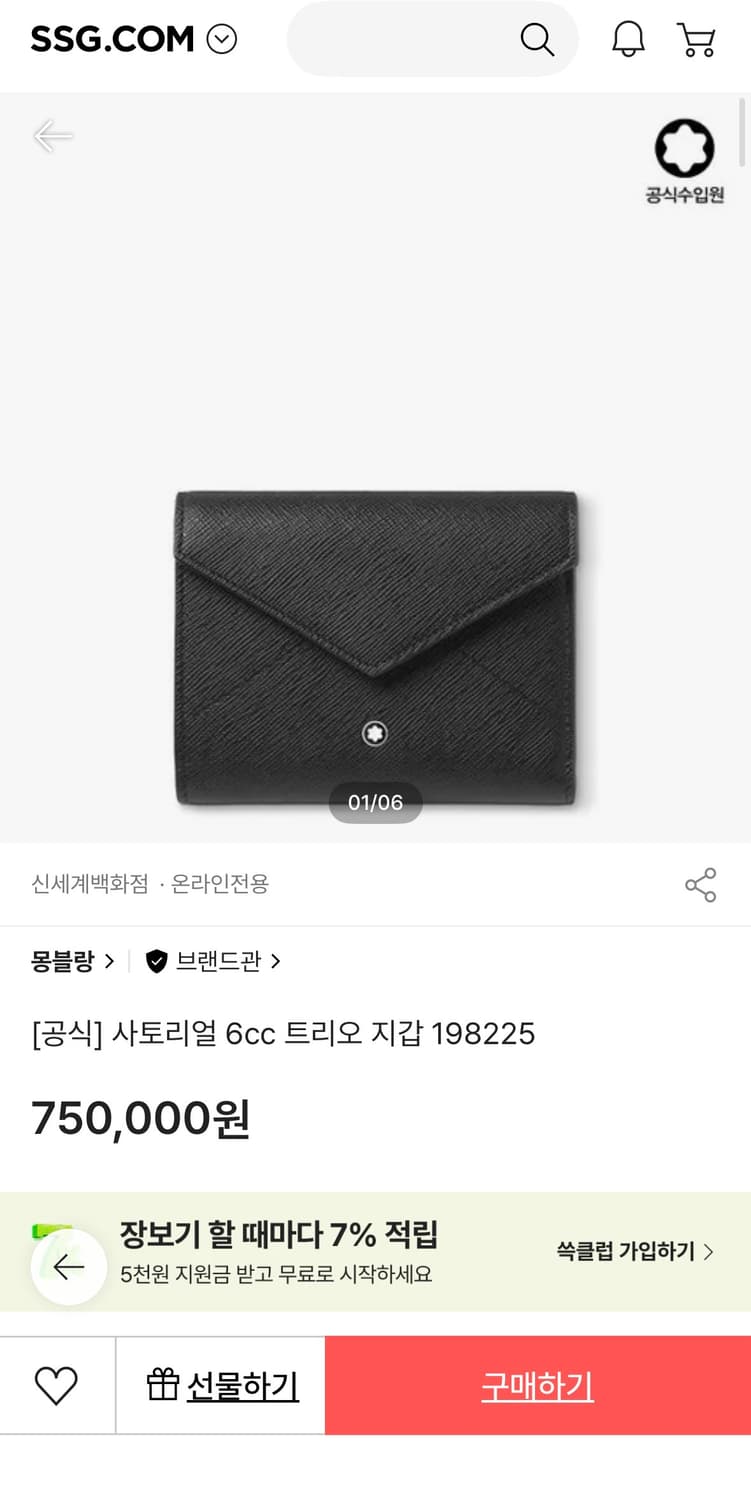Expand the SSG.COM dropdown chevron

(x=222, y=38)
